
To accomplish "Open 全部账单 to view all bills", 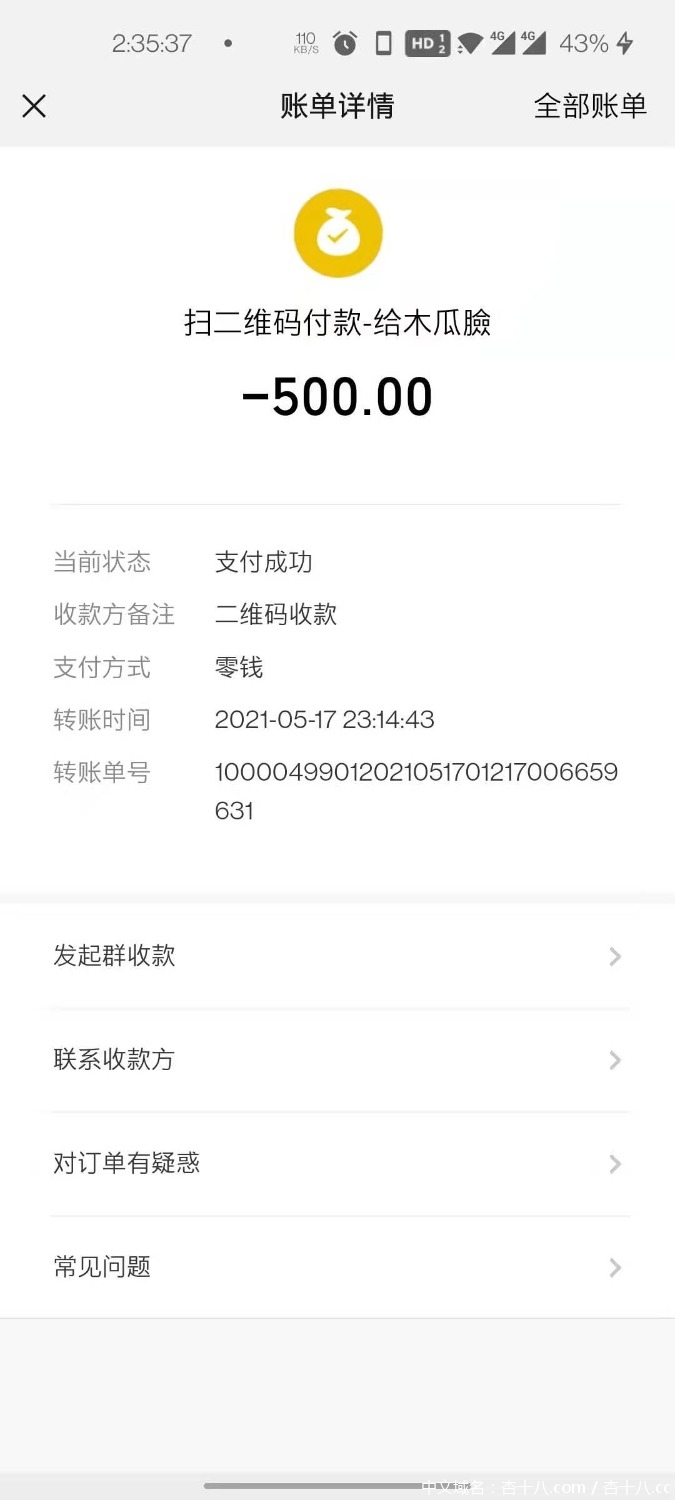I will tap(590, 106).
